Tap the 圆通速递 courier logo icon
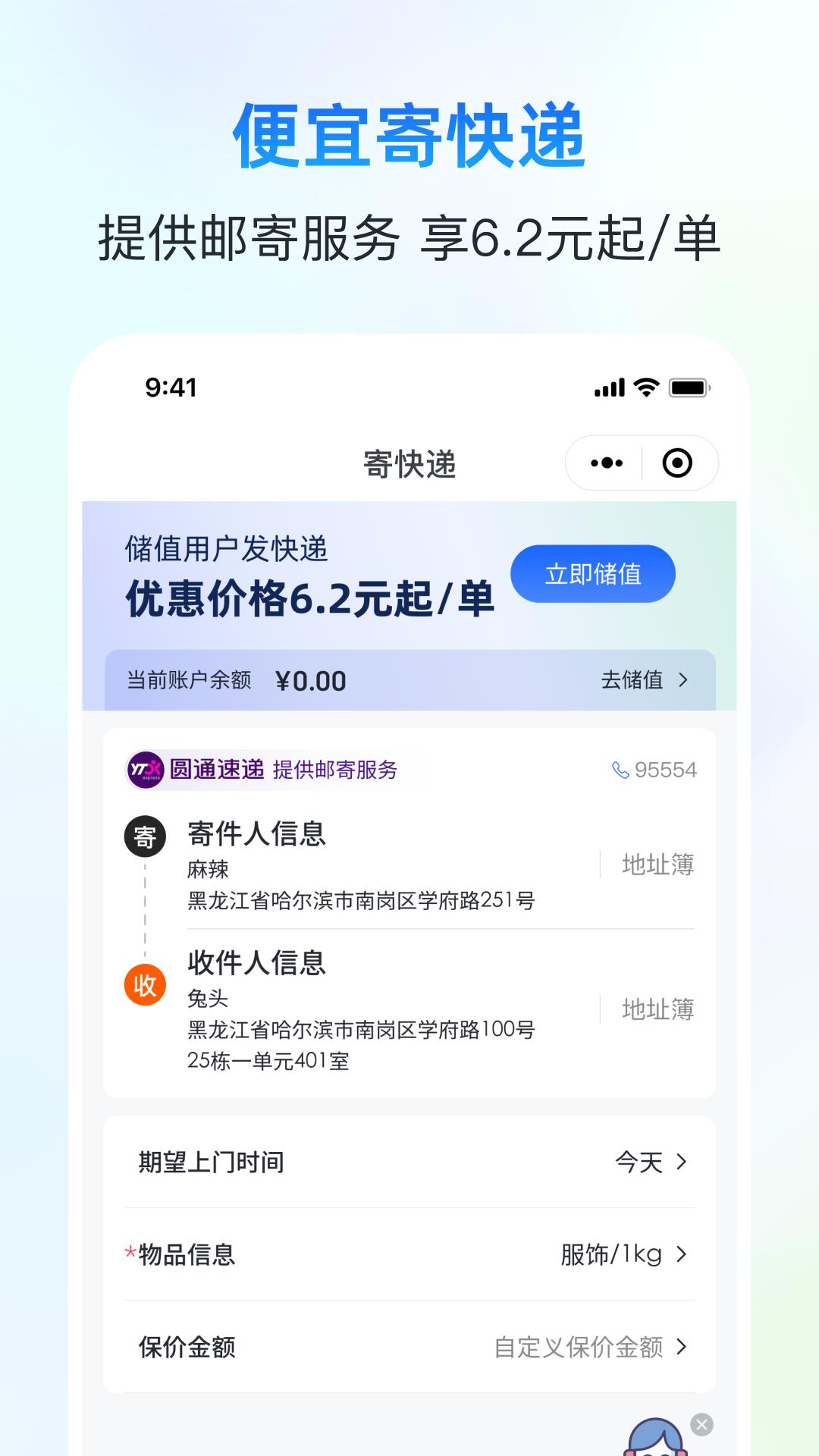819x1456 pixels. pos(146,770)
